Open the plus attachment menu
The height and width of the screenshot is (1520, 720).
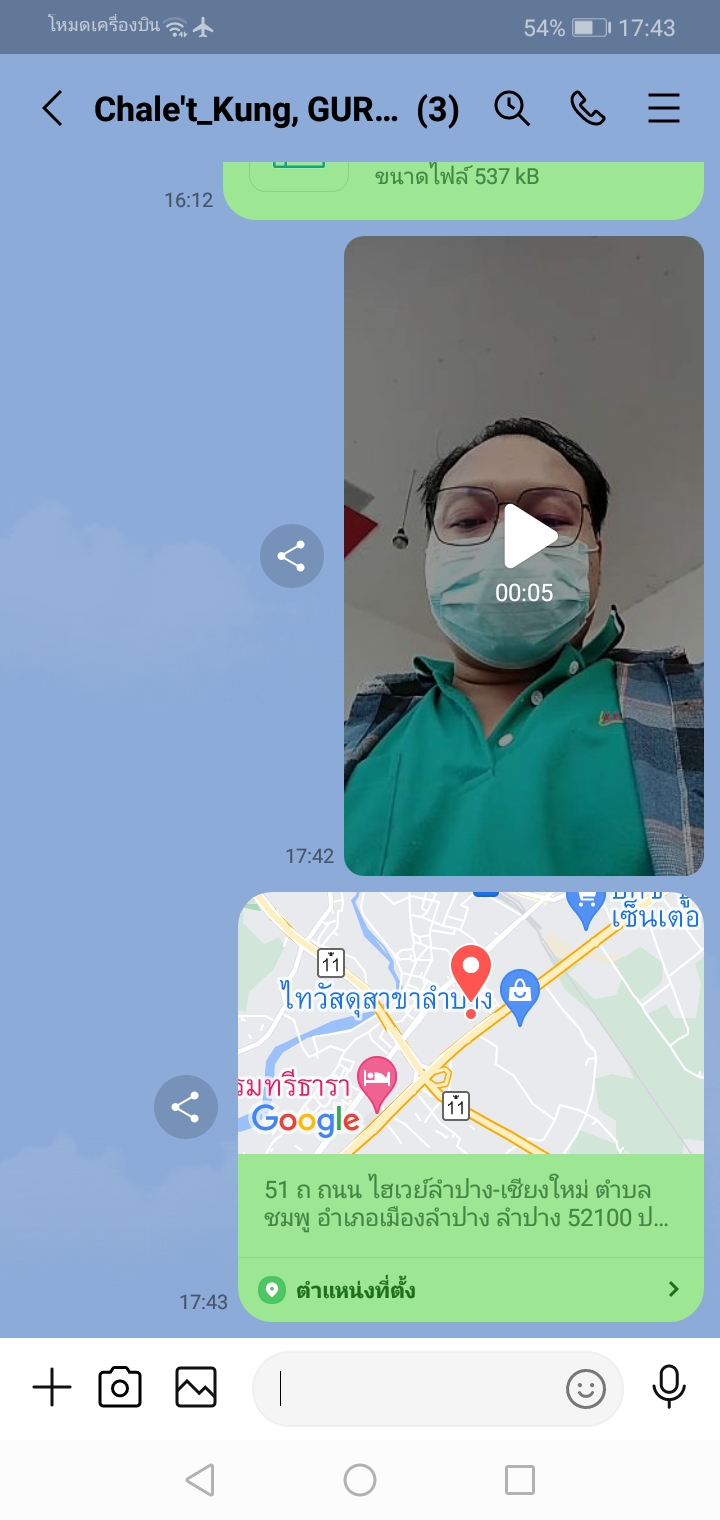[x=52, y=1388]
